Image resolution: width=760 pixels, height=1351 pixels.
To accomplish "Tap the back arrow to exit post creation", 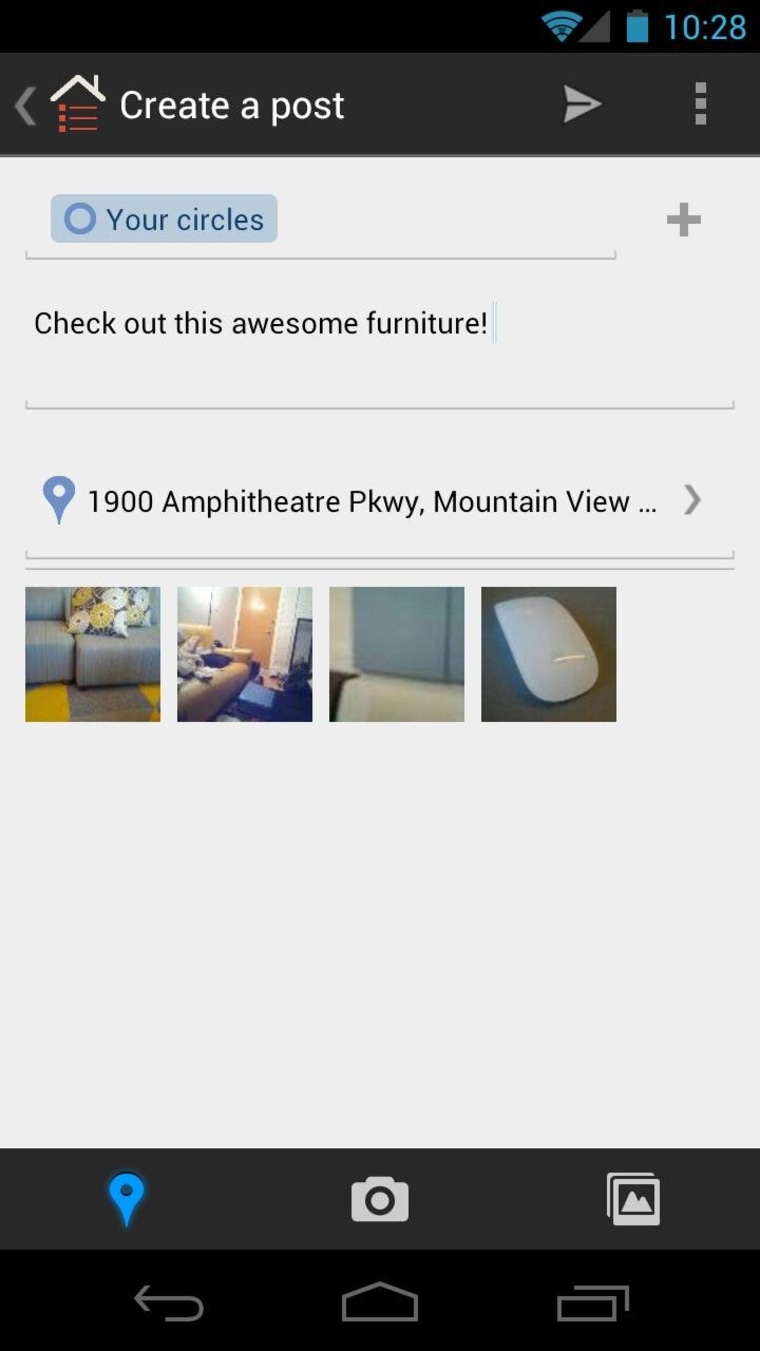I will point(24,104).
